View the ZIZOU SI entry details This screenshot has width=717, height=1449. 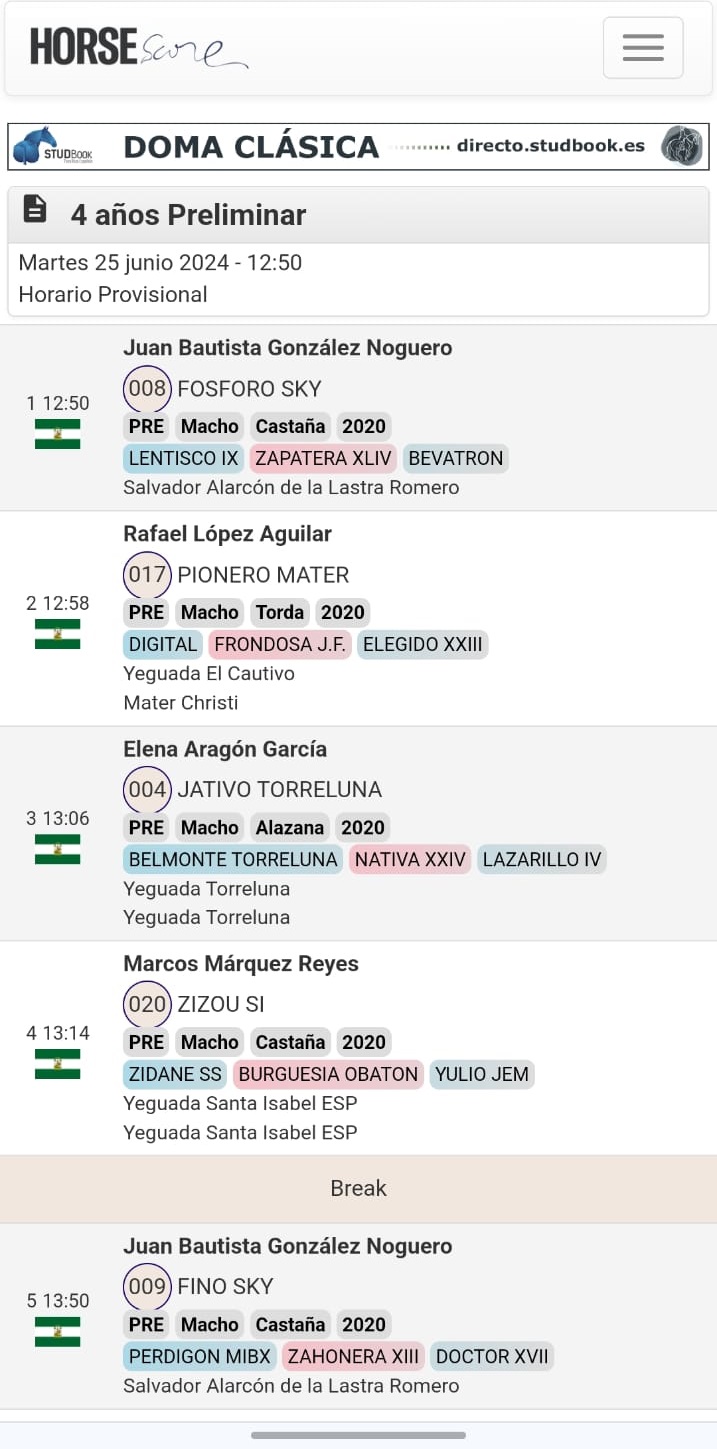click(358, 1049)
